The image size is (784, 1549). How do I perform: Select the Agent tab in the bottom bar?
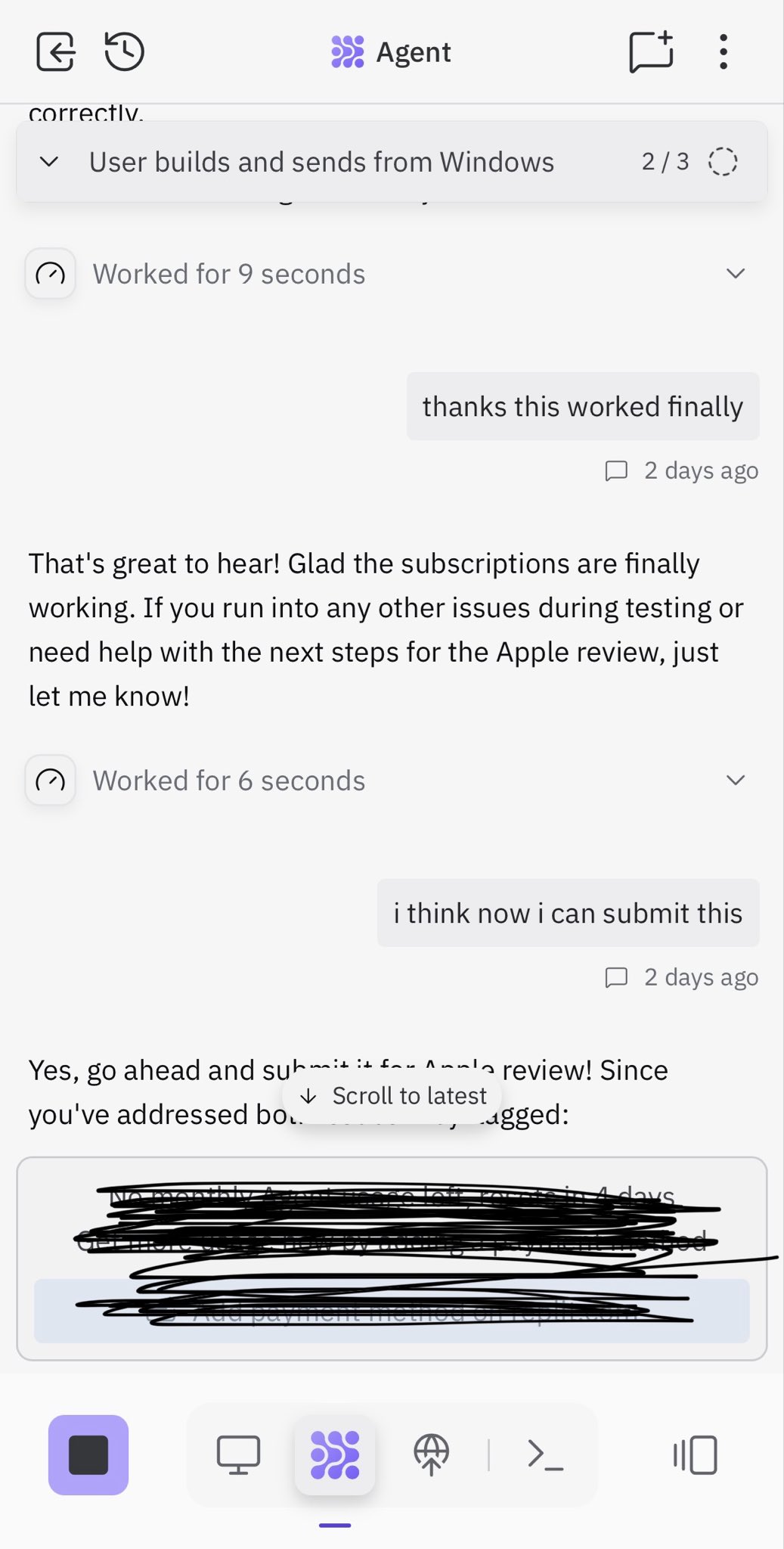click(x=335, y=1455)
